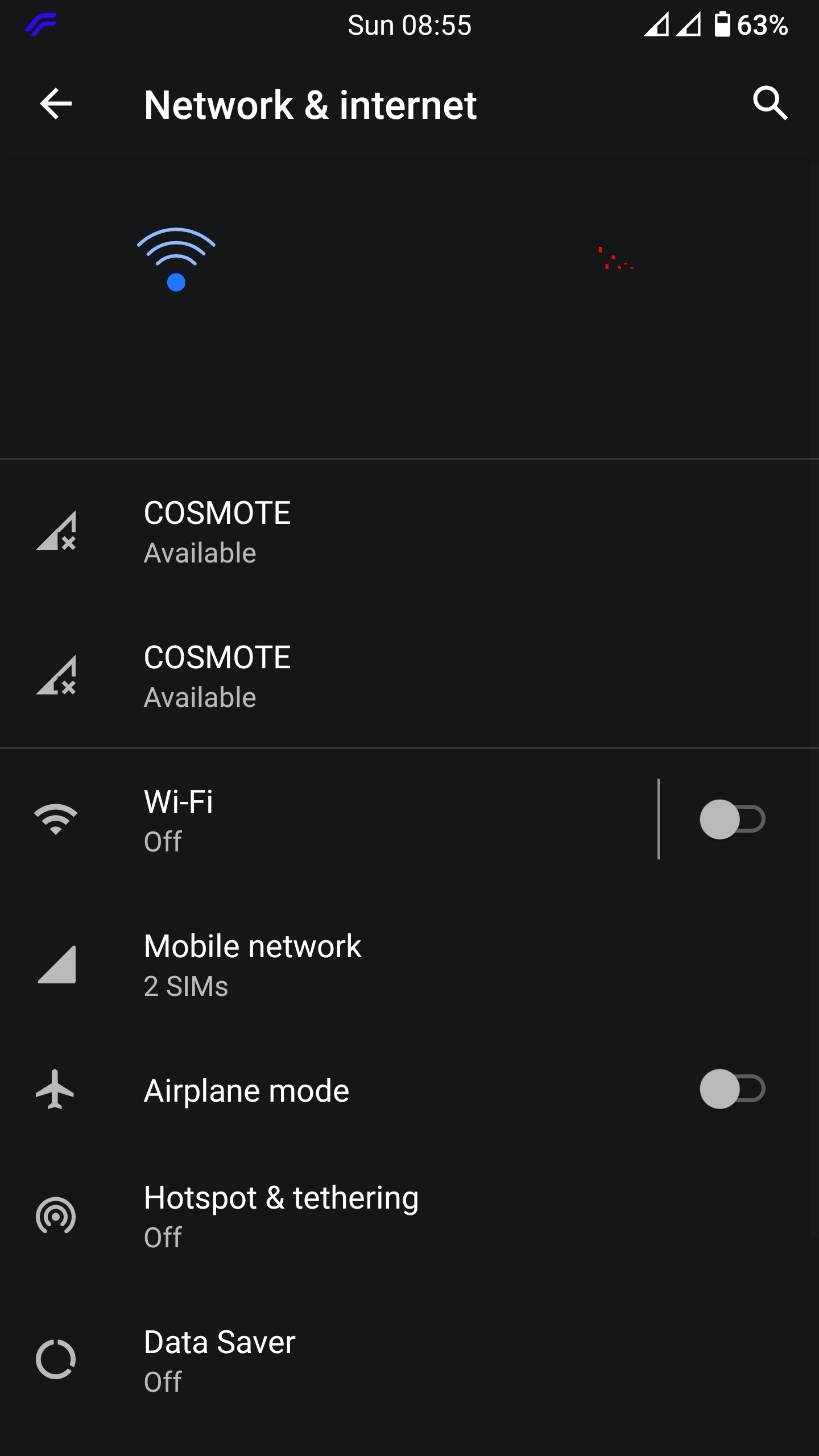Turn on the Wi-Fi switch
Viewport: 819px width, 1456px height.
coord(732,820)
